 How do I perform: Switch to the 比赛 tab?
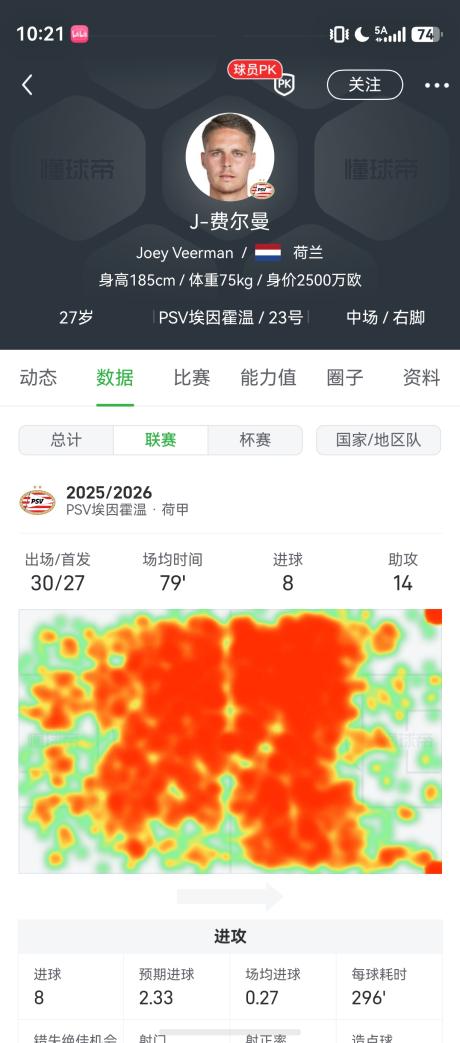click(192, 378)
